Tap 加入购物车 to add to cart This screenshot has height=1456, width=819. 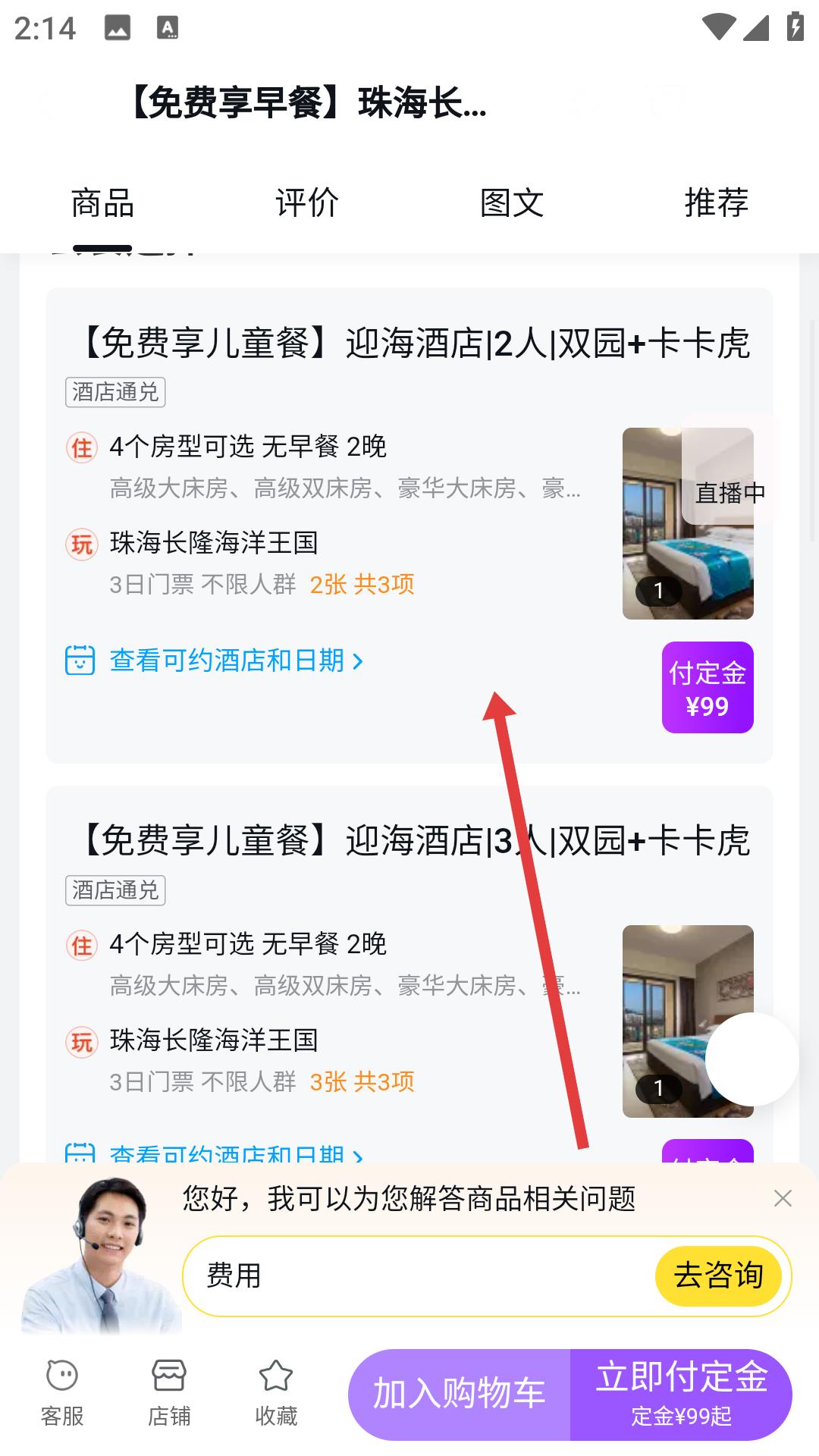pyautogui.click(x=460, y=1394)
